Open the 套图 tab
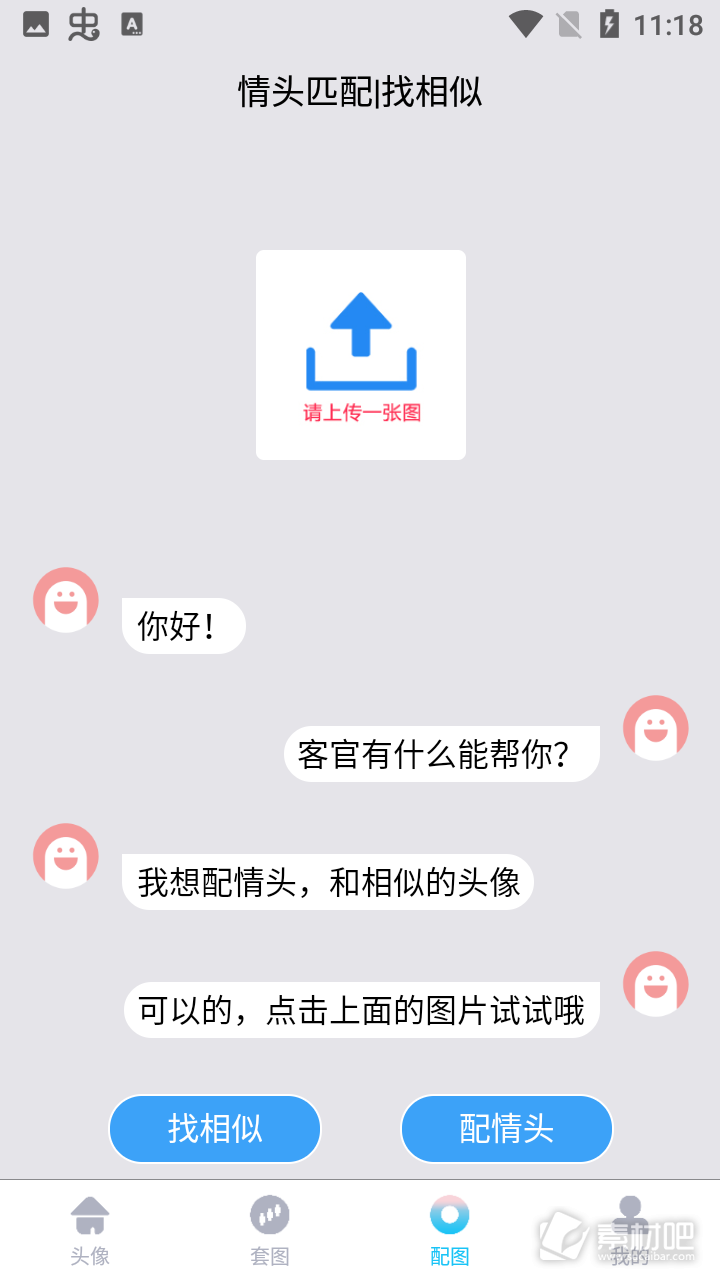The height and width of the screenshot is (1280, 720). (270, 1230)
